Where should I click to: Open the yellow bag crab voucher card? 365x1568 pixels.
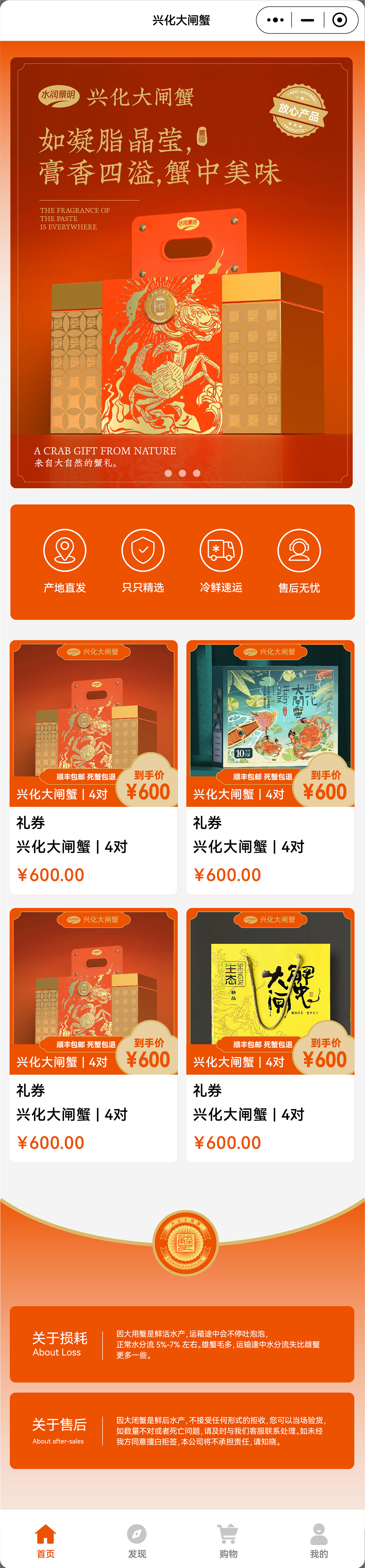270,1034
